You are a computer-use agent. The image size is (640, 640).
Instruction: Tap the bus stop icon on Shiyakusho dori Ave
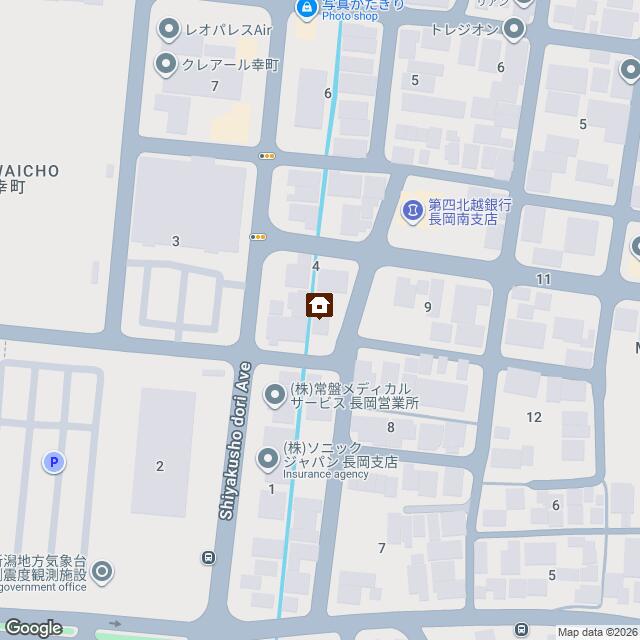coord(207,557)
